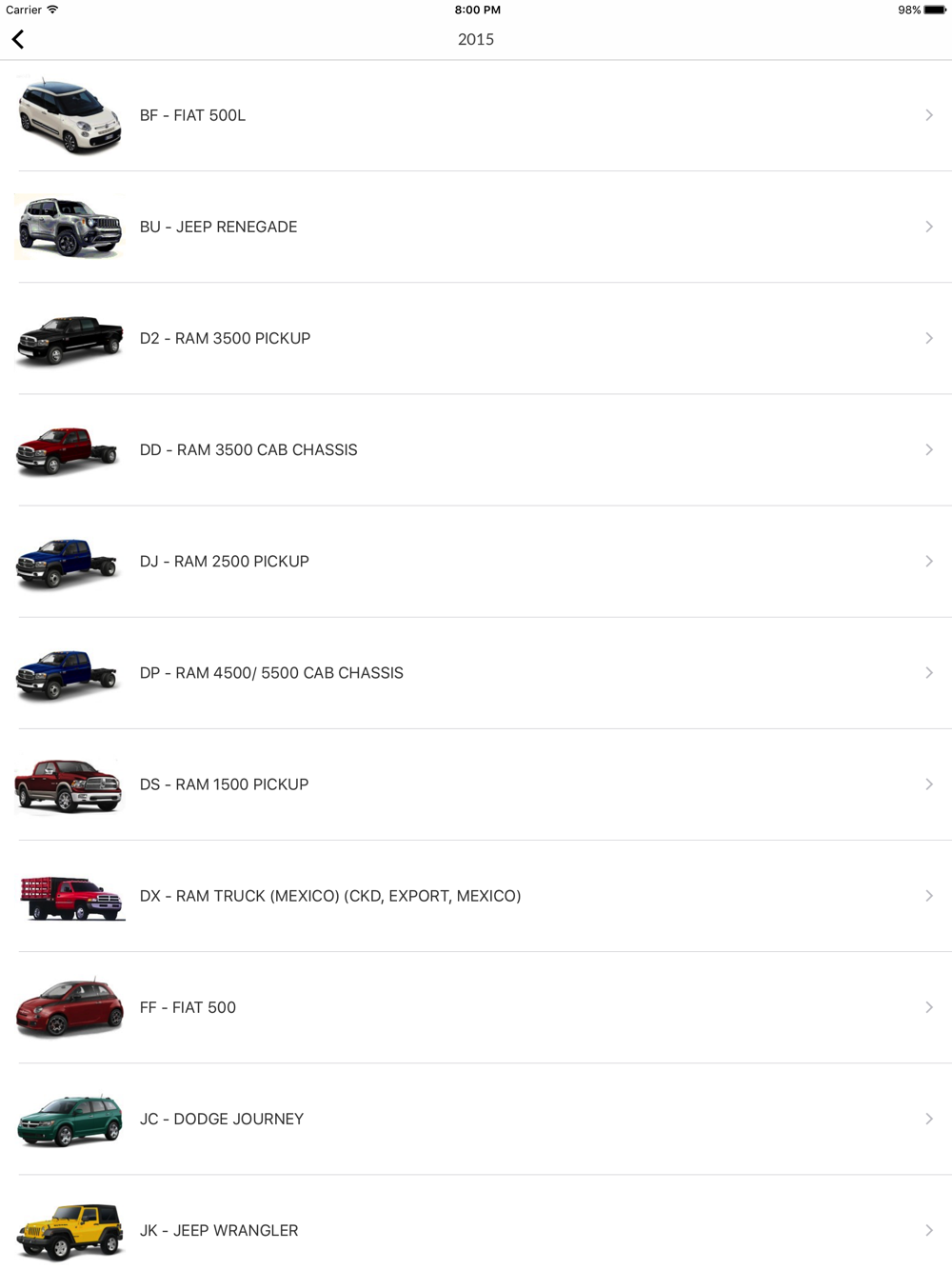The image size is (952, 1270).
Task: Choose DD - RAM 3500 CAB CHASSIS
Action: [476, 449]
